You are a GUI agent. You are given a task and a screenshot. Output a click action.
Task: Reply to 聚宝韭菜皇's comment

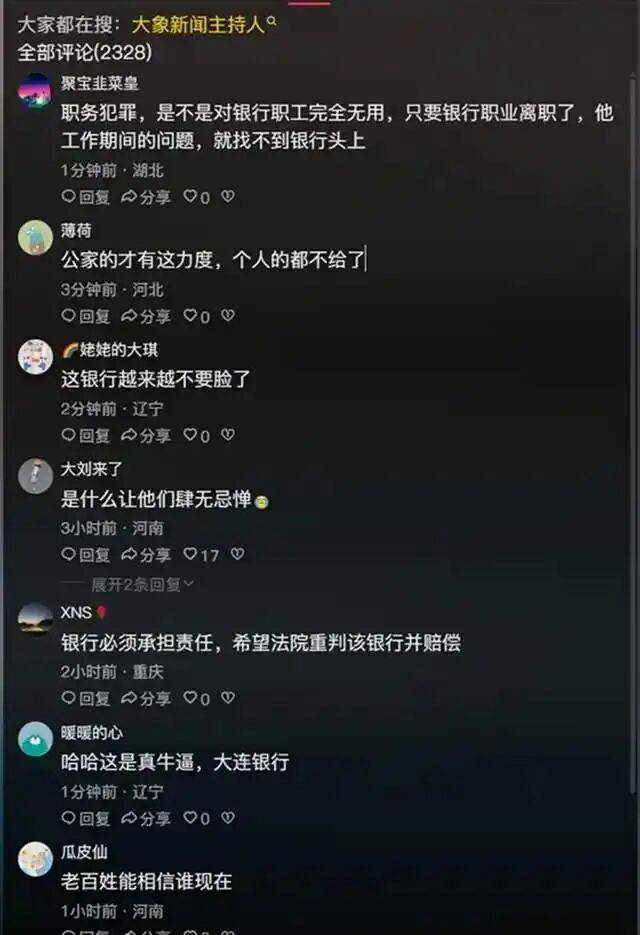coord(85,197)
